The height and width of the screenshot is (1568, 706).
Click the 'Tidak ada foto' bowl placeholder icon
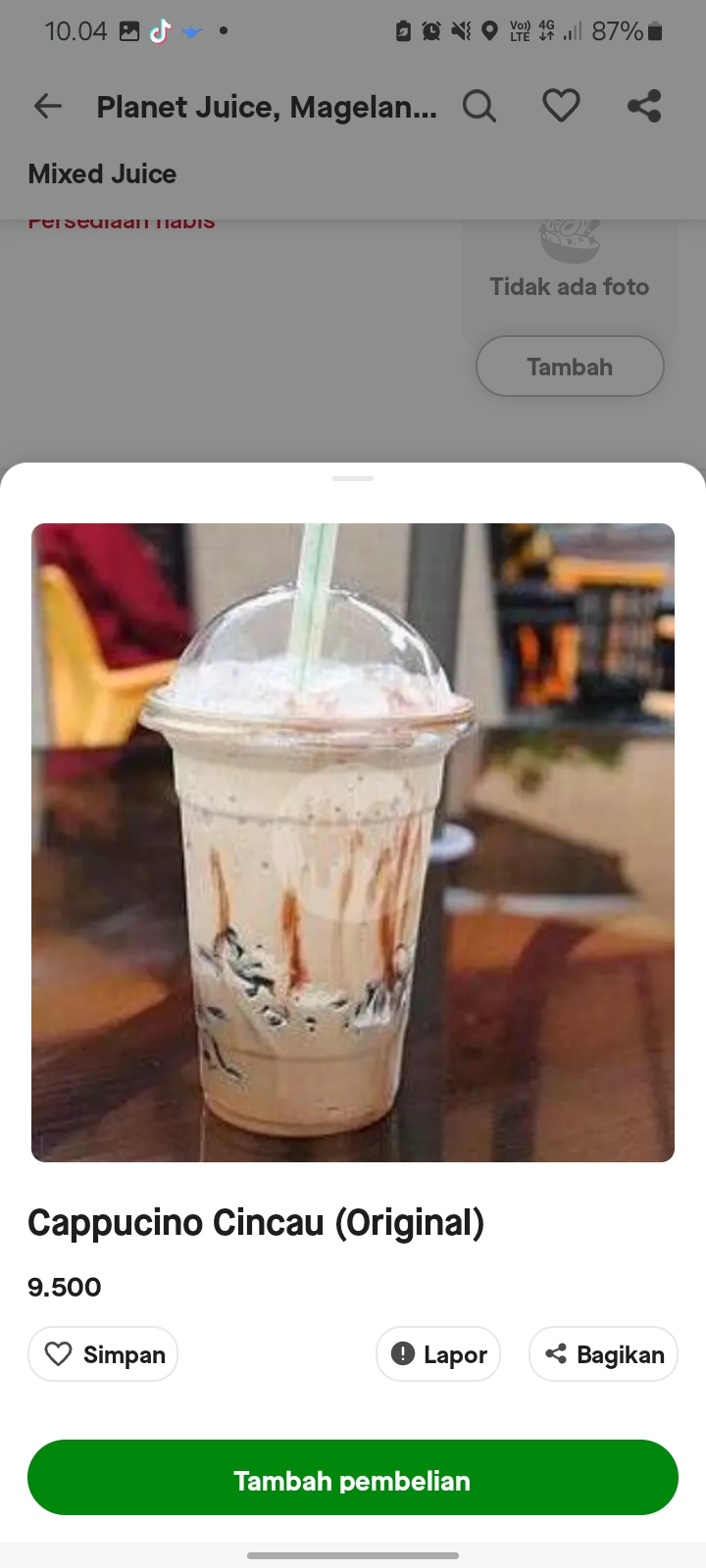coord(570,238)
